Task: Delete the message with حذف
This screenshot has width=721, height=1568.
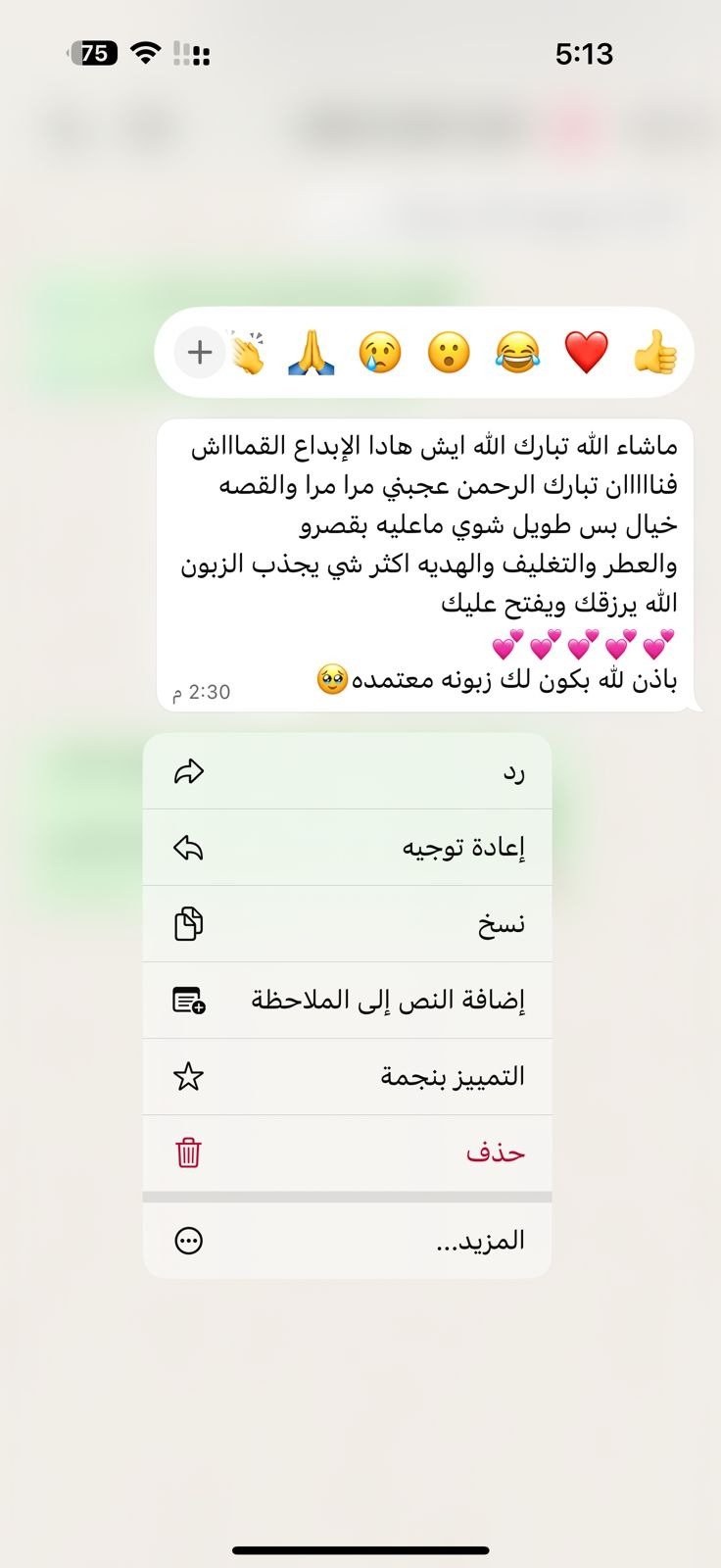Action: (347, 1152)
